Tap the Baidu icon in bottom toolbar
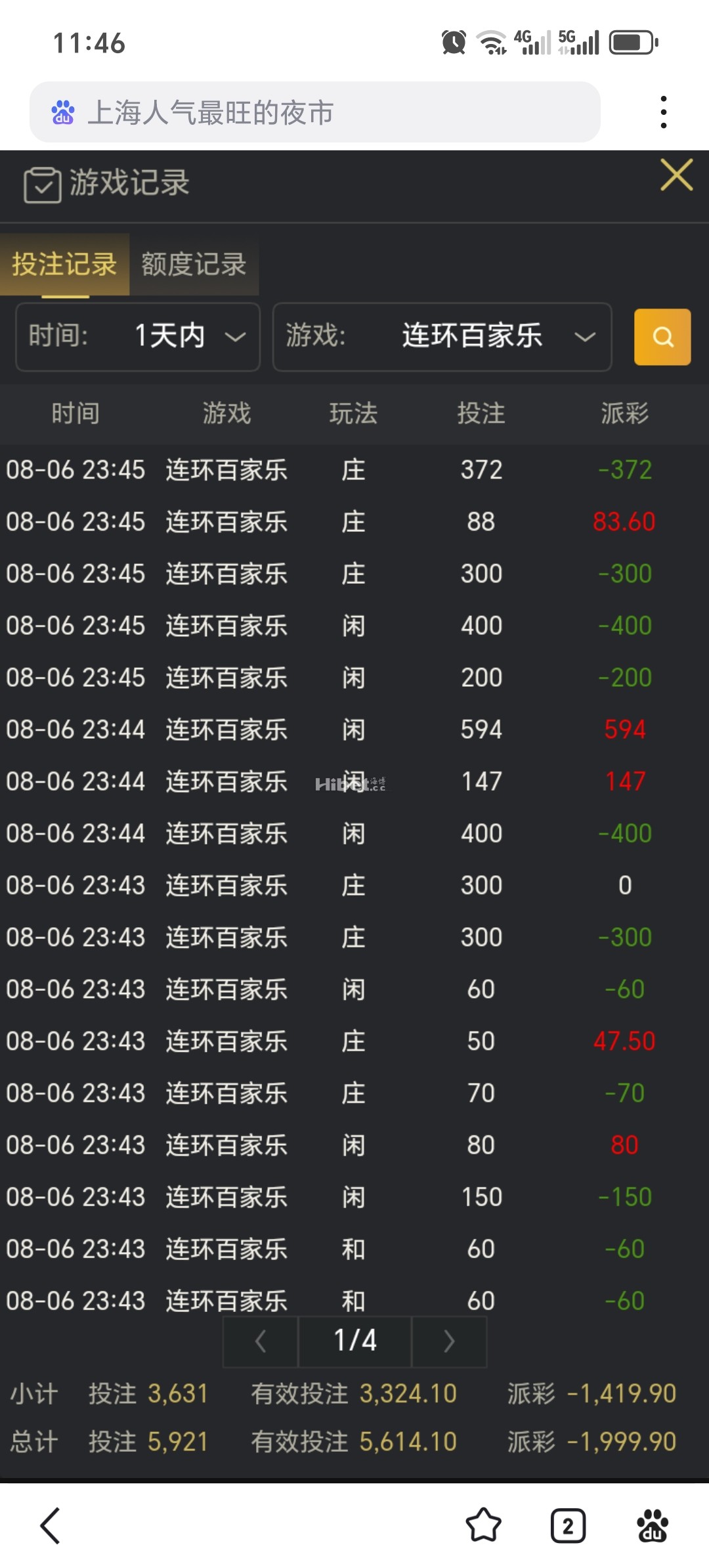 [653, 1526]
